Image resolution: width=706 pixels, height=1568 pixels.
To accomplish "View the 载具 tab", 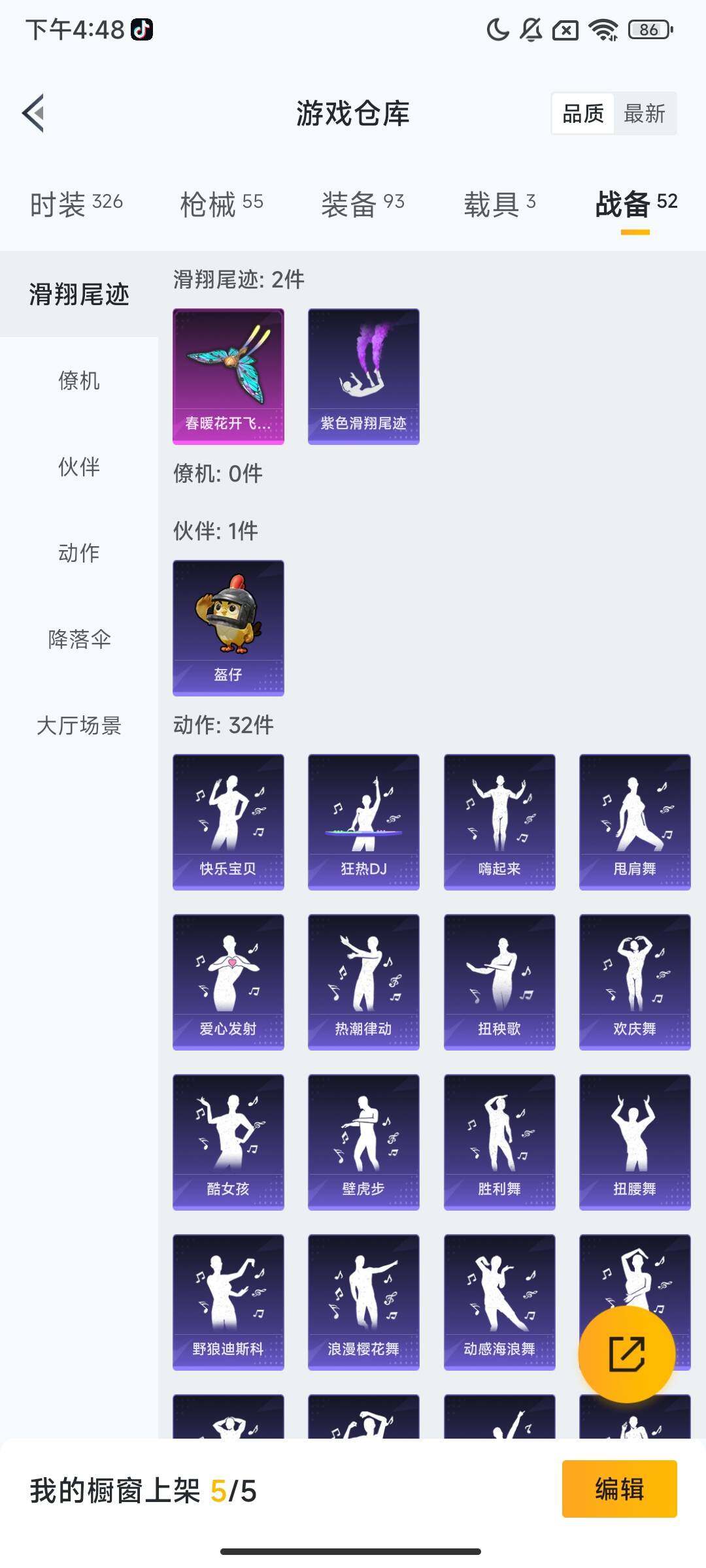I will coord(499,204).
